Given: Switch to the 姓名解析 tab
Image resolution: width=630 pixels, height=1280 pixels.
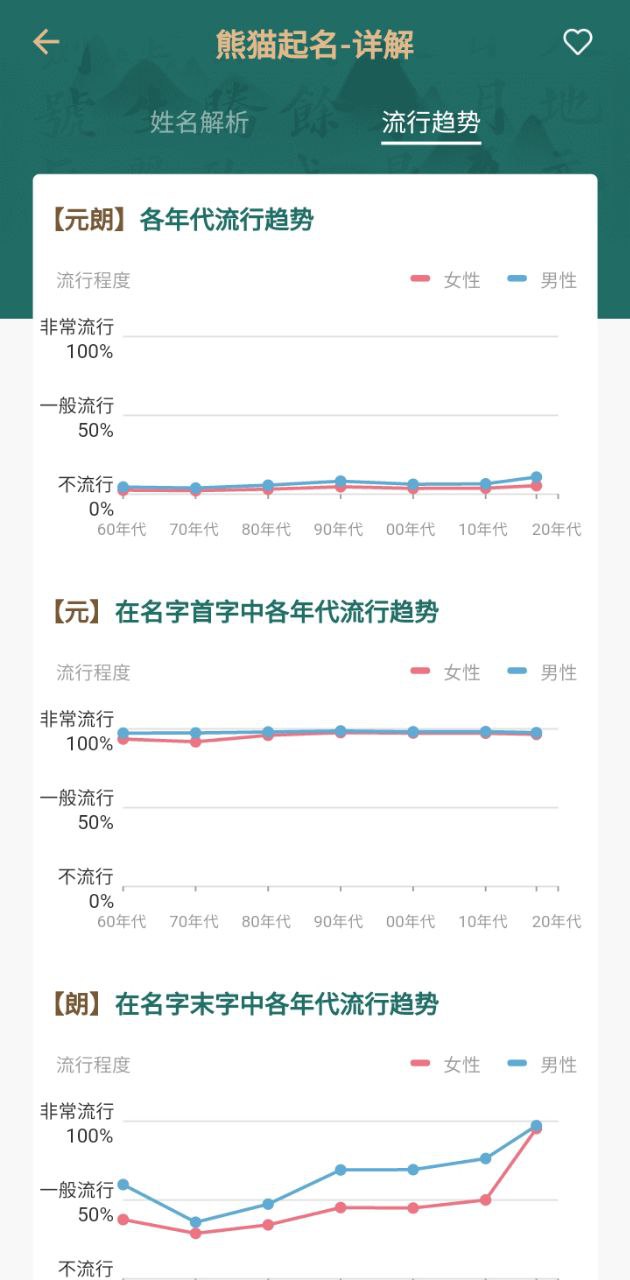Looking at the screenshot, I should [x=199, y=123].
